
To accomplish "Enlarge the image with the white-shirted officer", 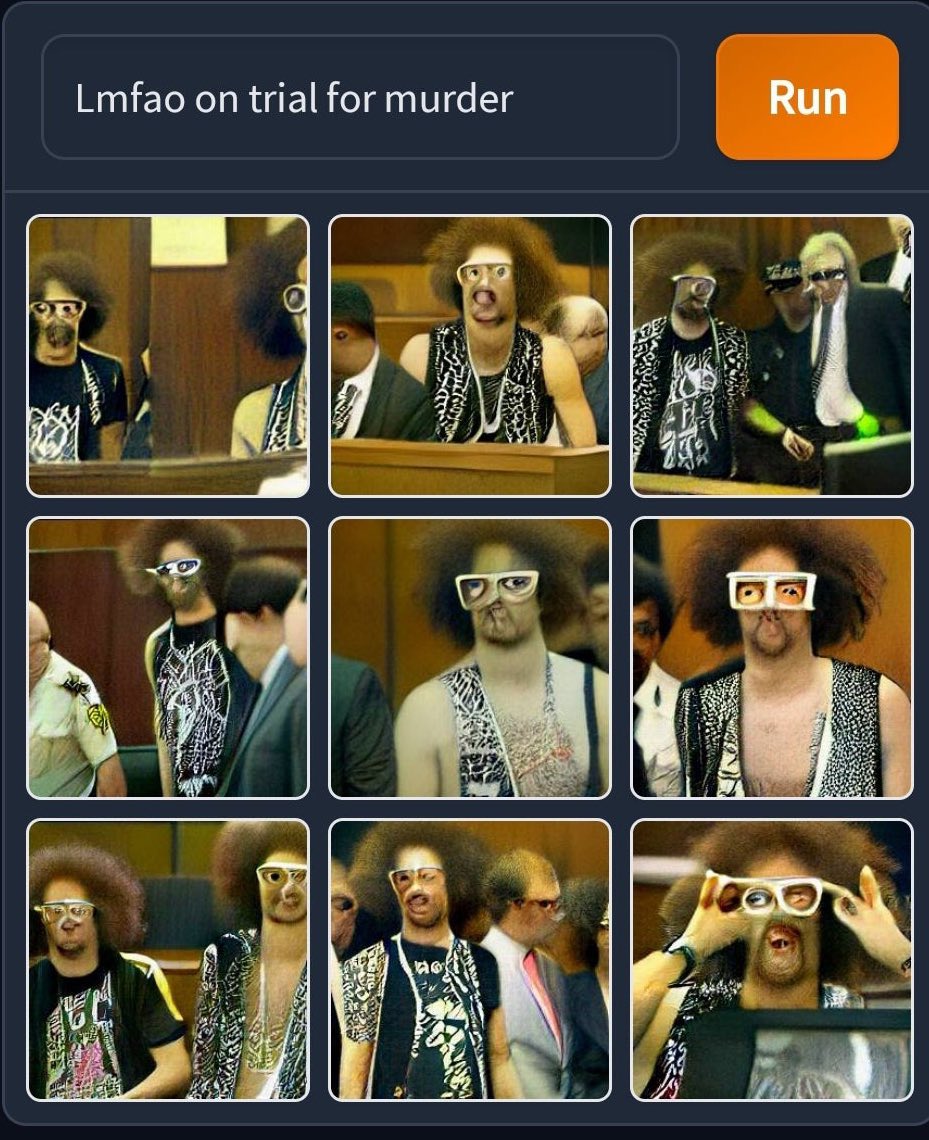I will 168,658.
